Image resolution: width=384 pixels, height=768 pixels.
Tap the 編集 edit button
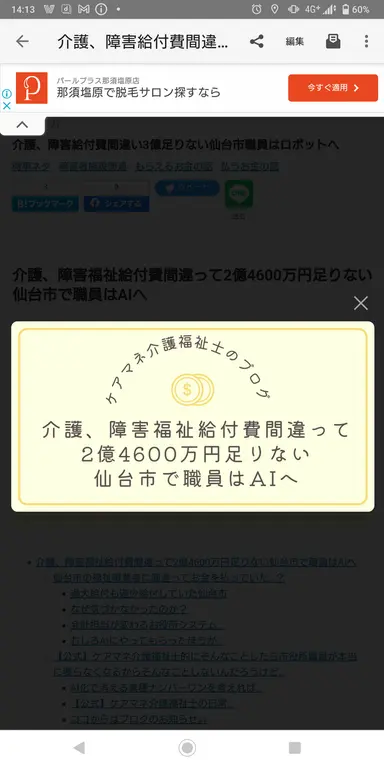(x=295, y=42)
